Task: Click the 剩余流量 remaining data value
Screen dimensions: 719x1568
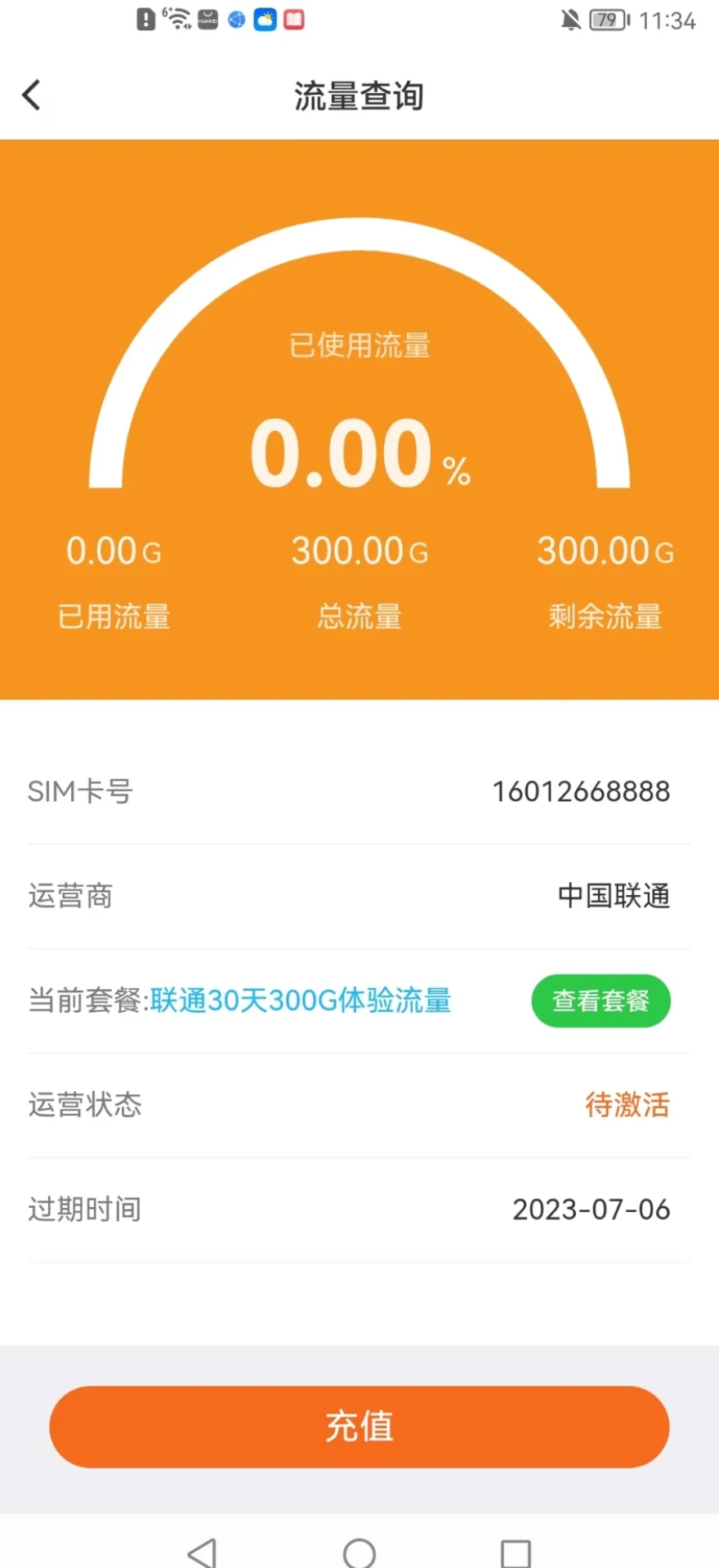Action: (x=605, y=550)
